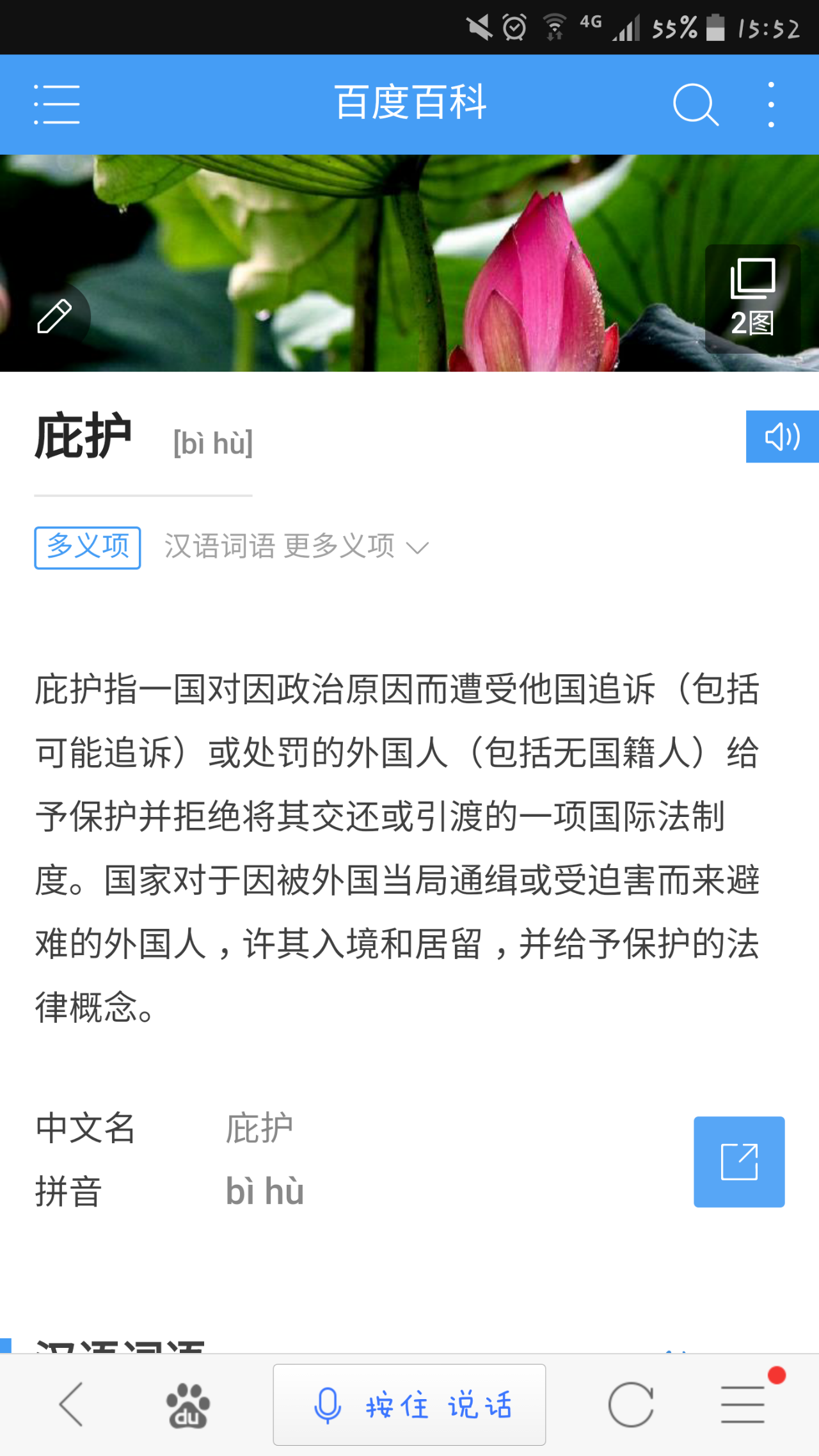Open the table of contents menu
The width and height of the screenshot is (819, 1456).
click(57, 104)
